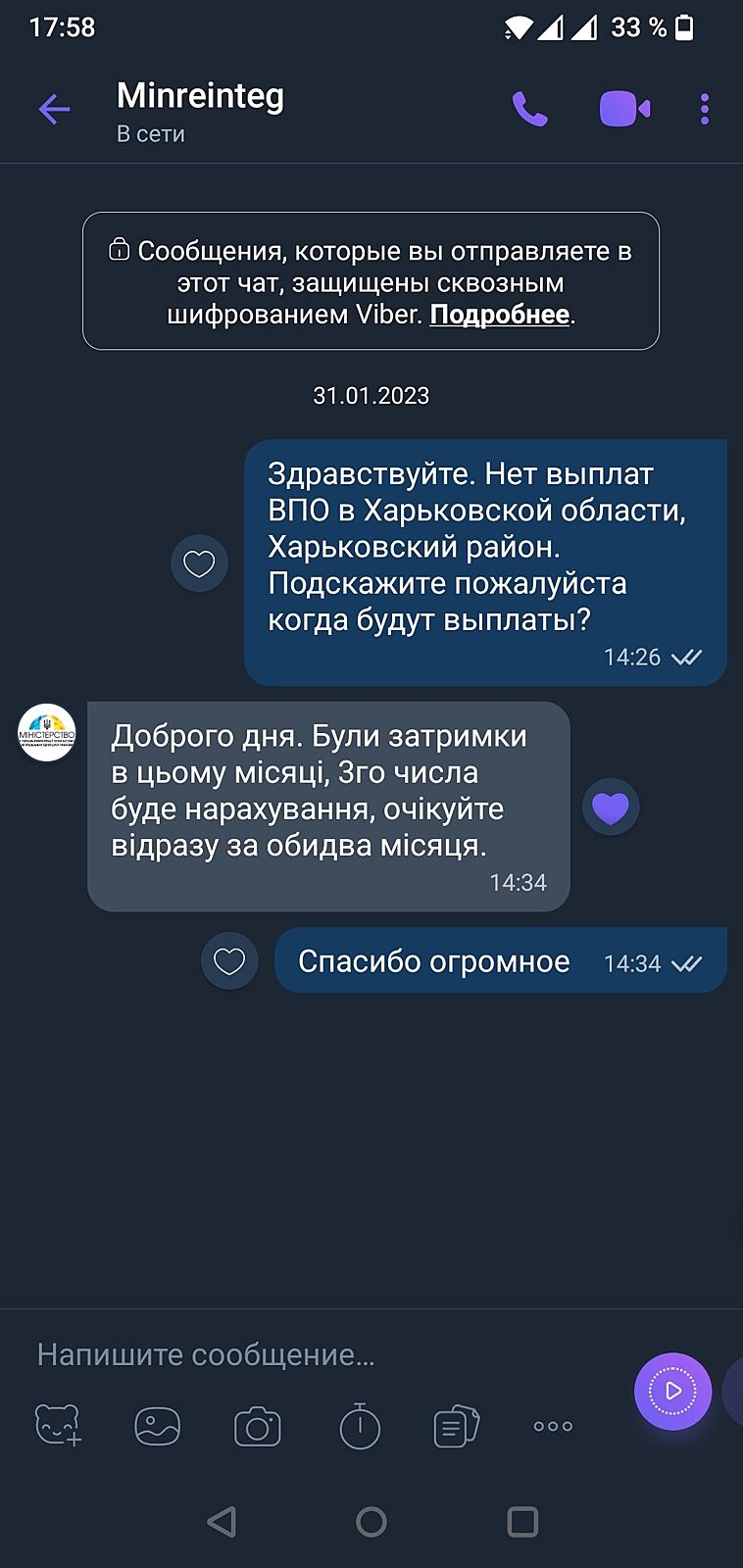Remove the like from the Доброго дня message
The image size is (743, 1568).
click(x=611, y=808)
